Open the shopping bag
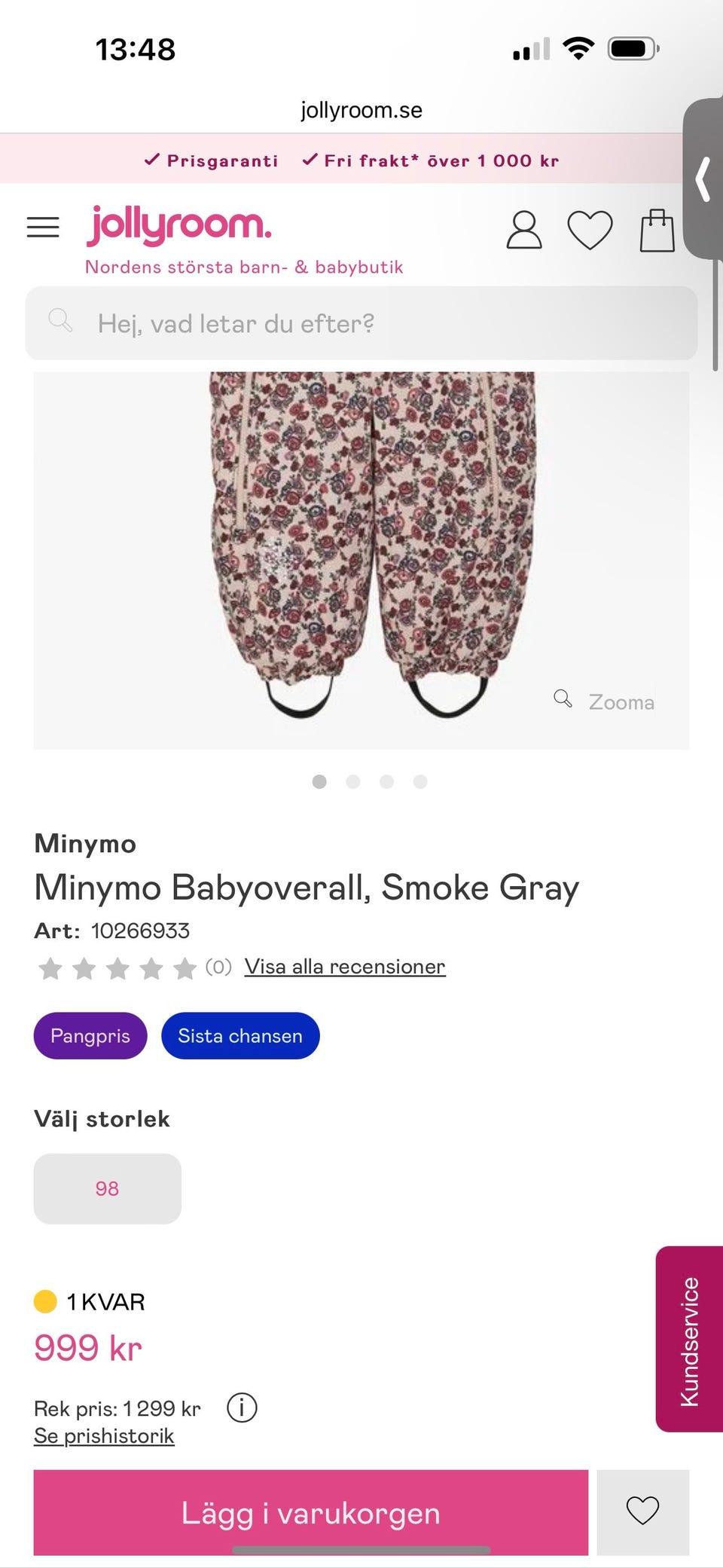The width and height of the screenshot is (723, 1568). pos(657,230)
